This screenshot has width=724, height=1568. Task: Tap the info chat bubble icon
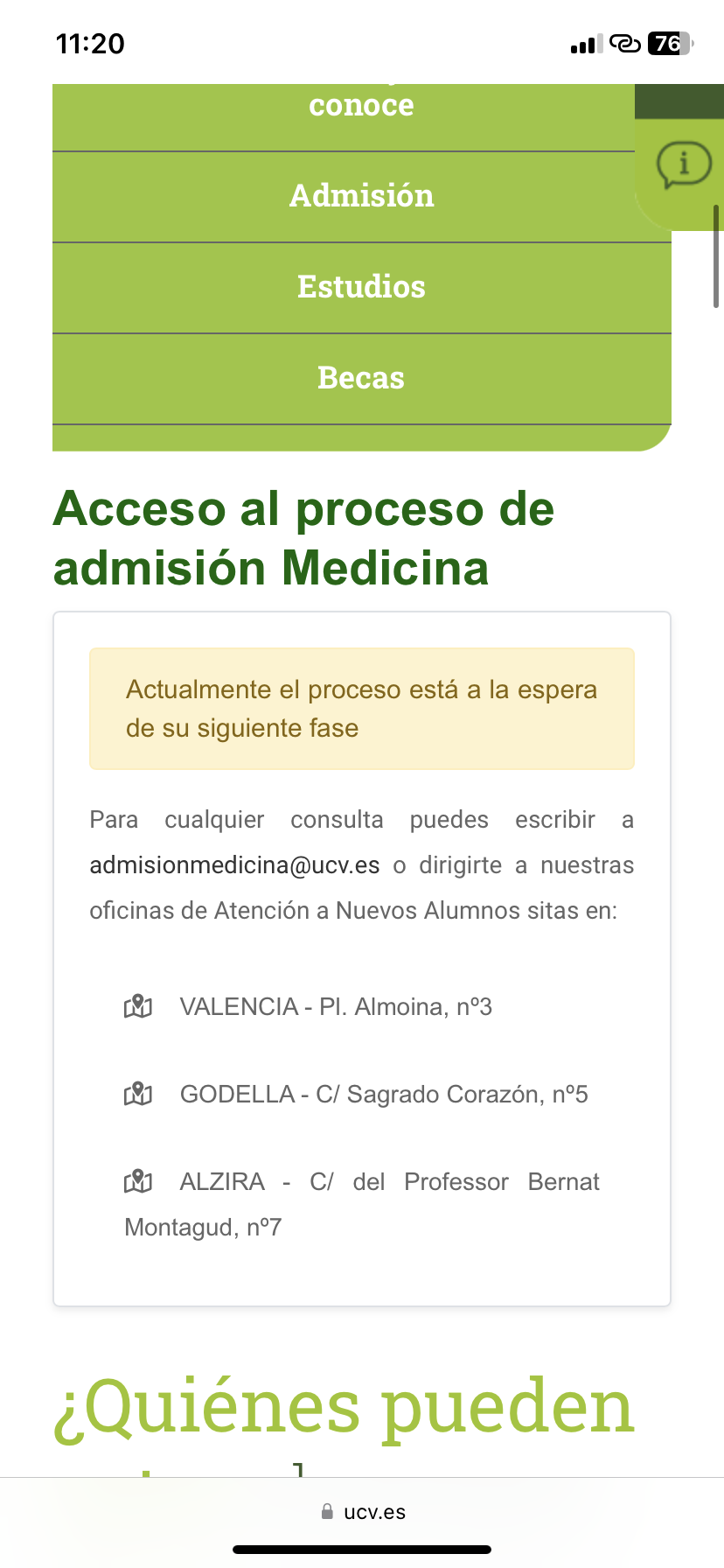click(683, 164)
